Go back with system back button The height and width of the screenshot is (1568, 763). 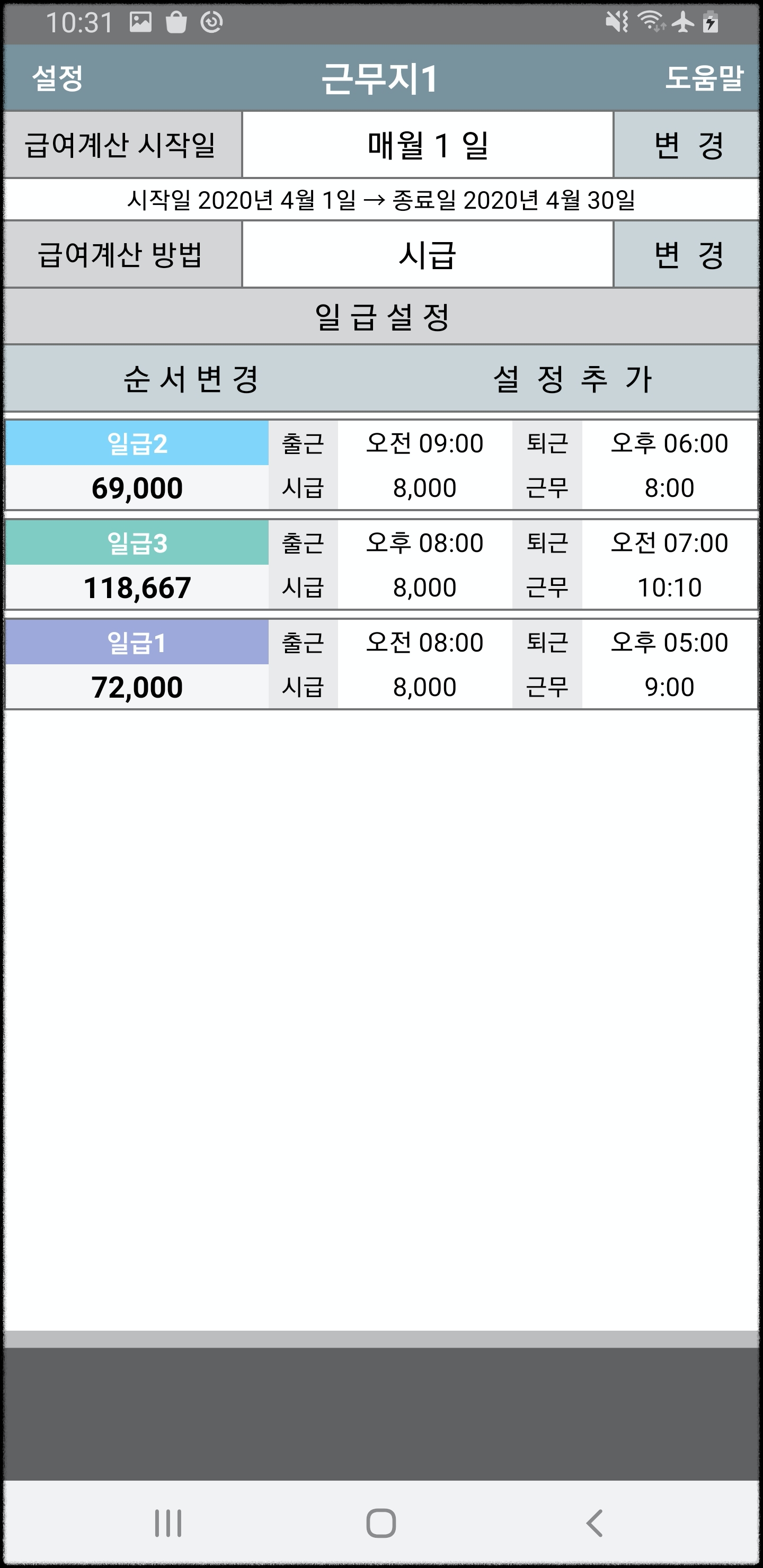click(x=595, y=1523)
